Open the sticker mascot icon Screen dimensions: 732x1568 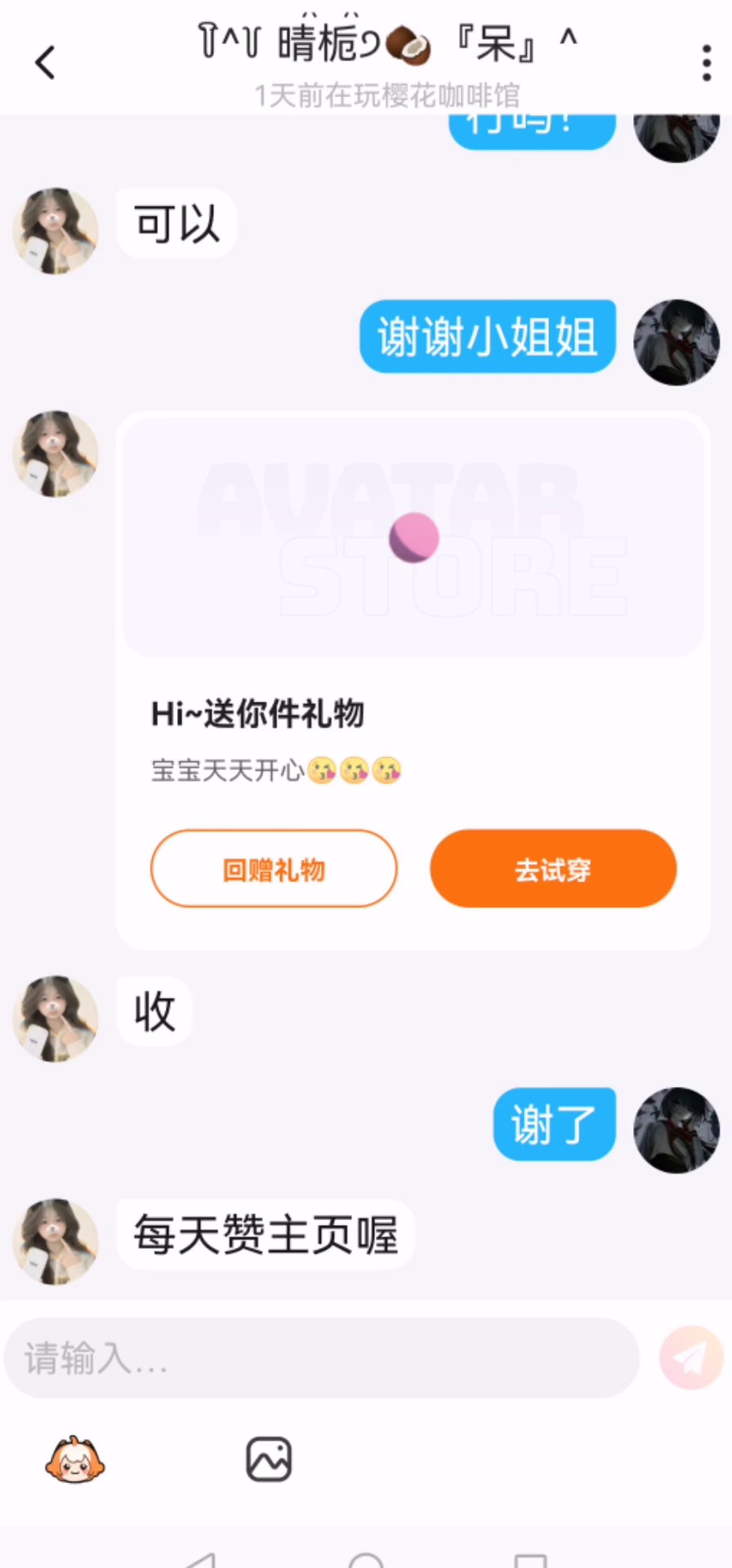coord(74,1459)
